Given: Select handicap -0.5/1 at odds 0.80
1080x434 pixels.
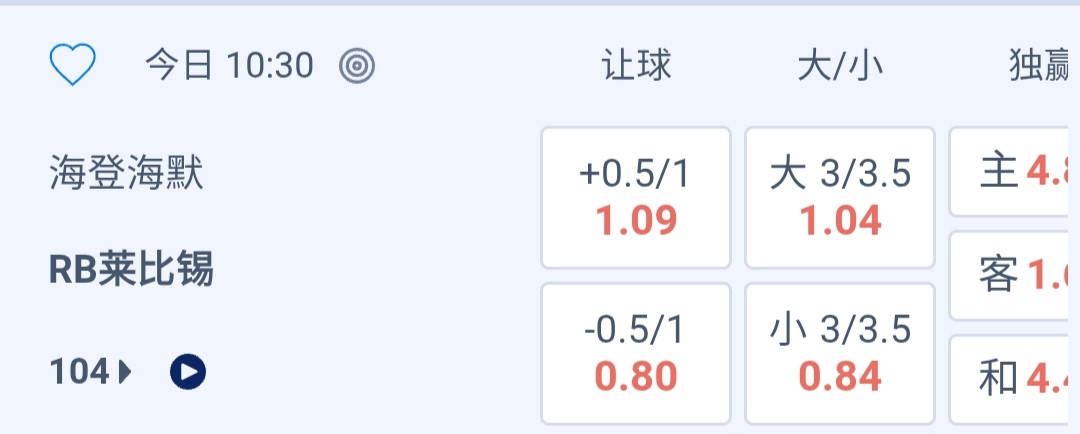Looking at the screenshot, I should [x=635, y=353].
